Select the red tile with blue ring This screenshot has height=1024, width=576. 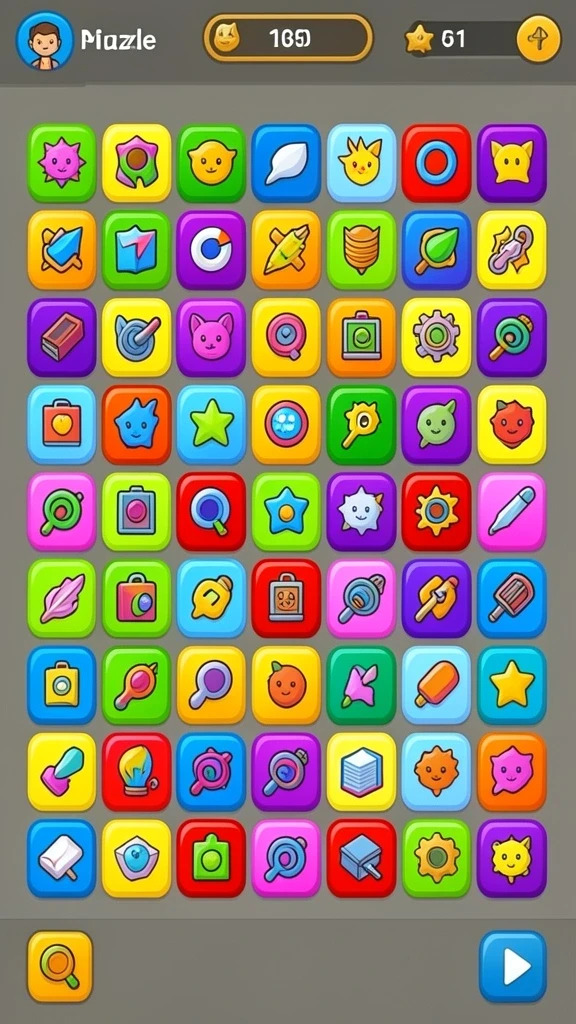coord(436,163)
